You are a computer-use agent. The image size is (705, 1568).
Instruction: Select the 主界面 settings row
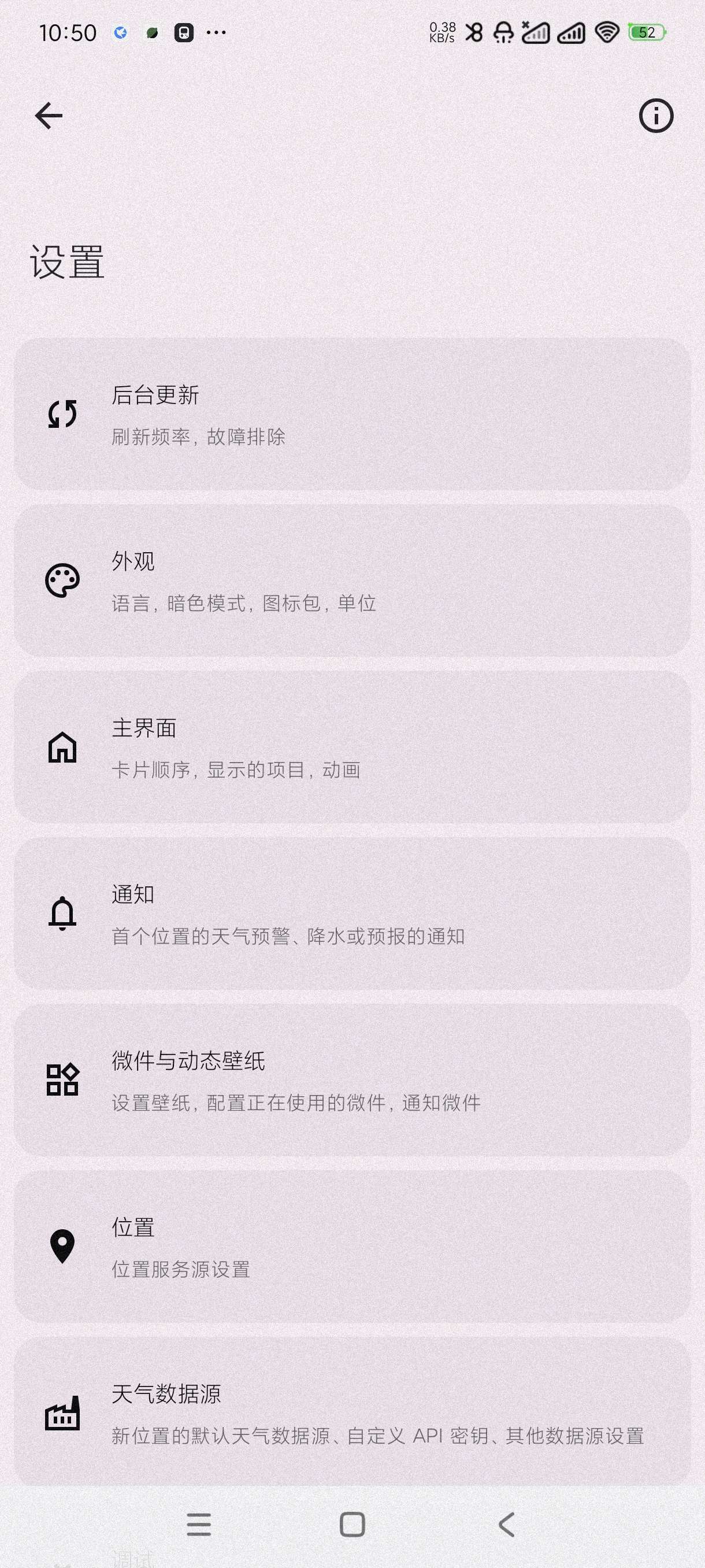352,748
